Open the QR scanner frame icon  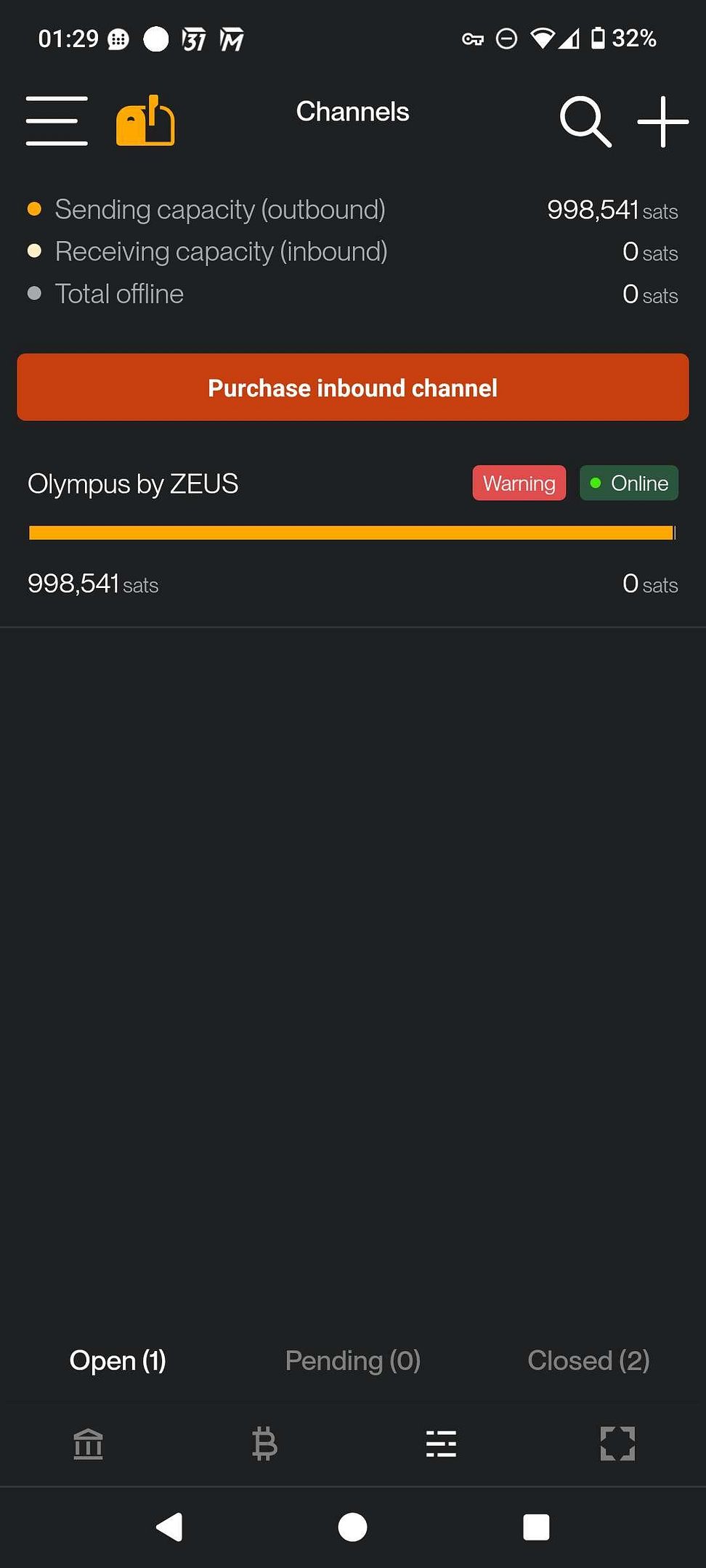617,1444
